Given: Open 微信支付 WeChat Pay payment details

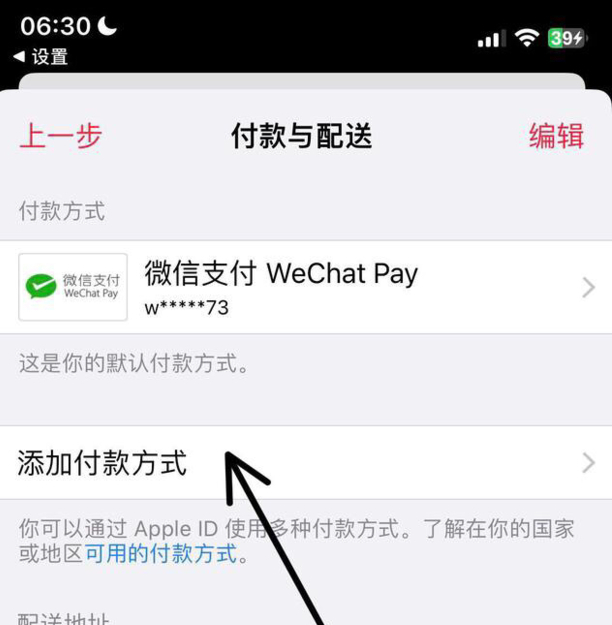Looking at the screenshot, I should [306, 287].
